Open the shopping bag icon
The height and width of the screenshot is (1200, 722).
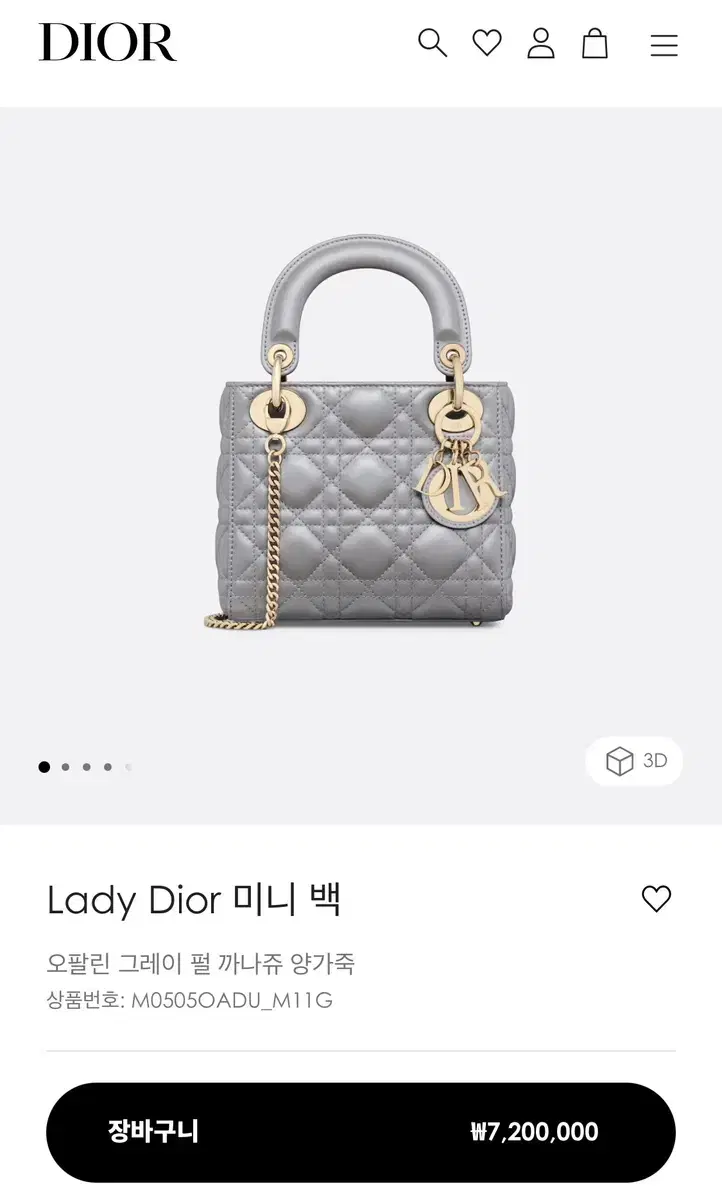point(595,43)
